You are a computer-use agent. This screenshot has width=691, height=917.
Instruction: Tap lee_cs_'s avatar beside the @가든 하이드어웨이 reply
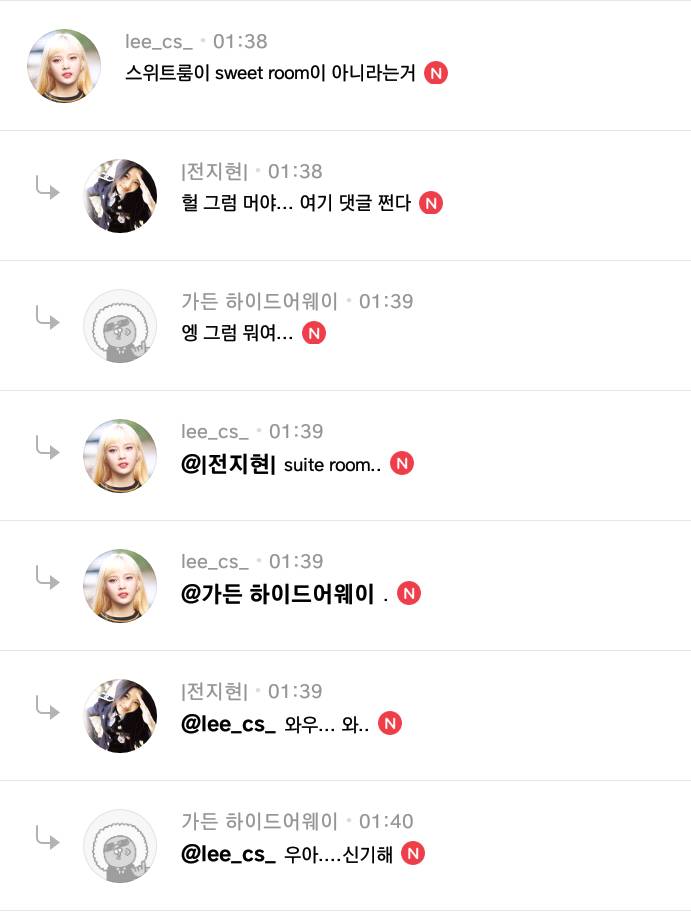[120, 586]
